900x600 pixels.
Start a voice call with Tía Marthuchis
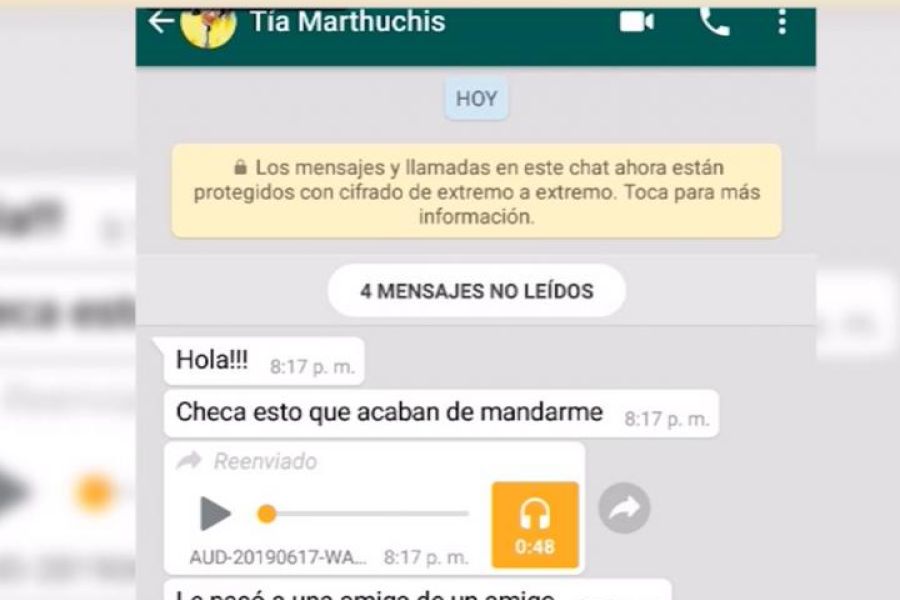[714, 22]
